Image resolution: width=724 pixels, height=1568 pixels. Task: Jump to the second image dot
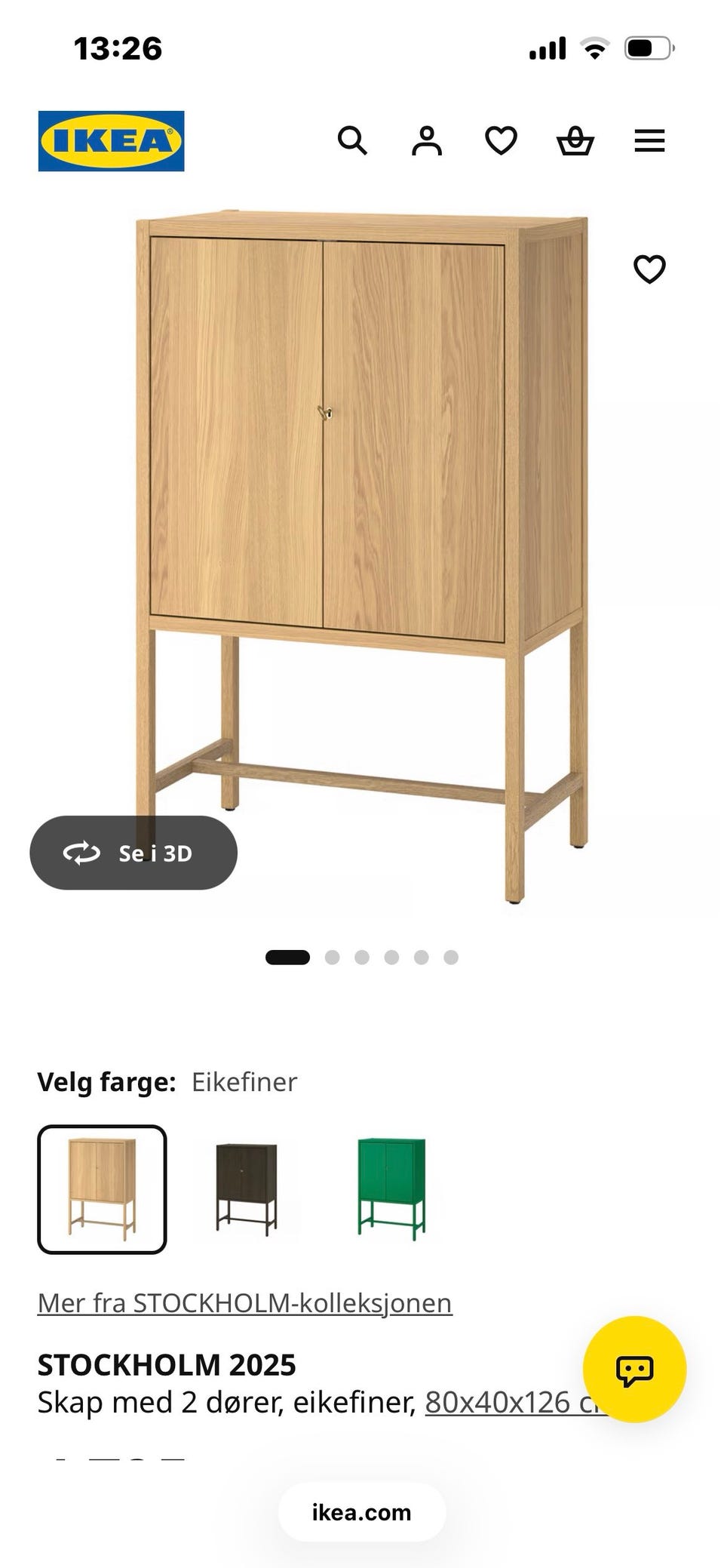coord(332,958)
